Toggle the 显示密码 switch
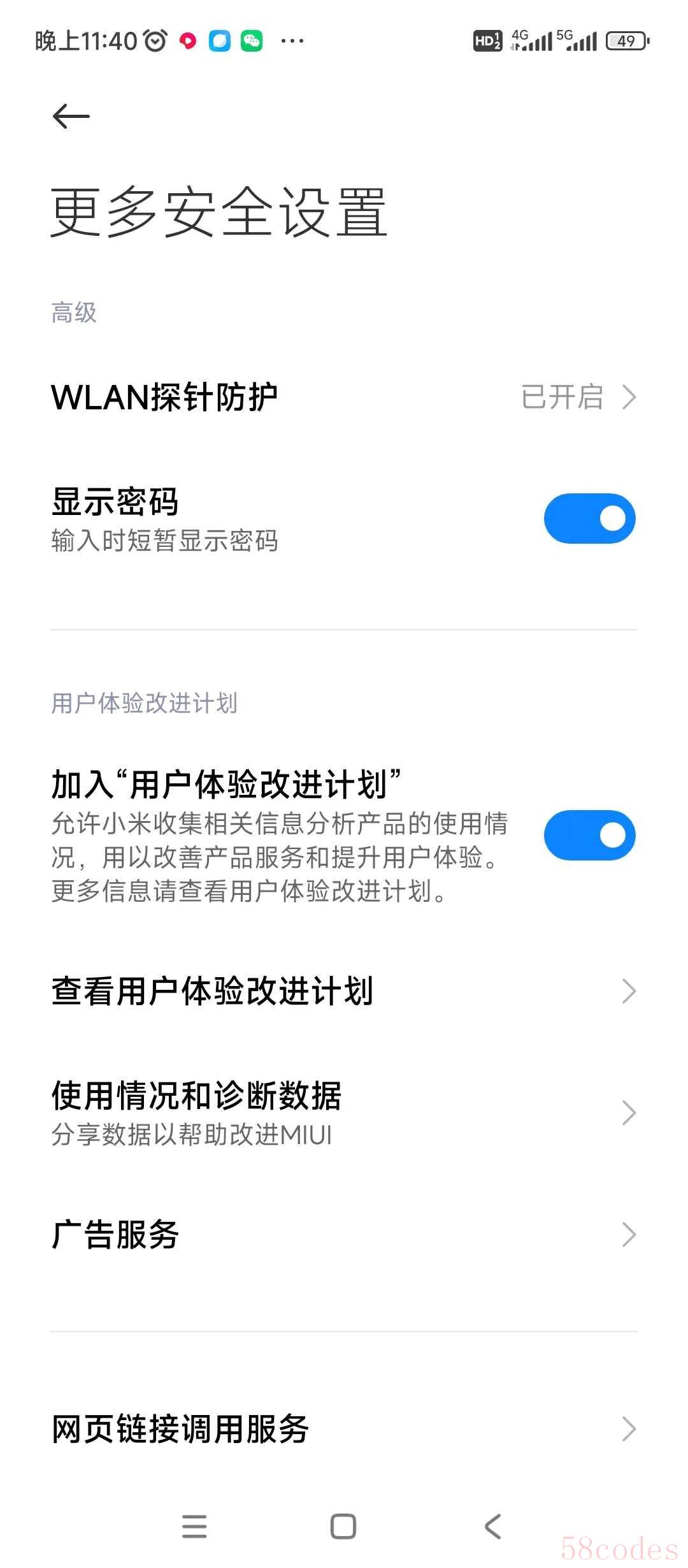688x1568 pixels. pos(589,519)
